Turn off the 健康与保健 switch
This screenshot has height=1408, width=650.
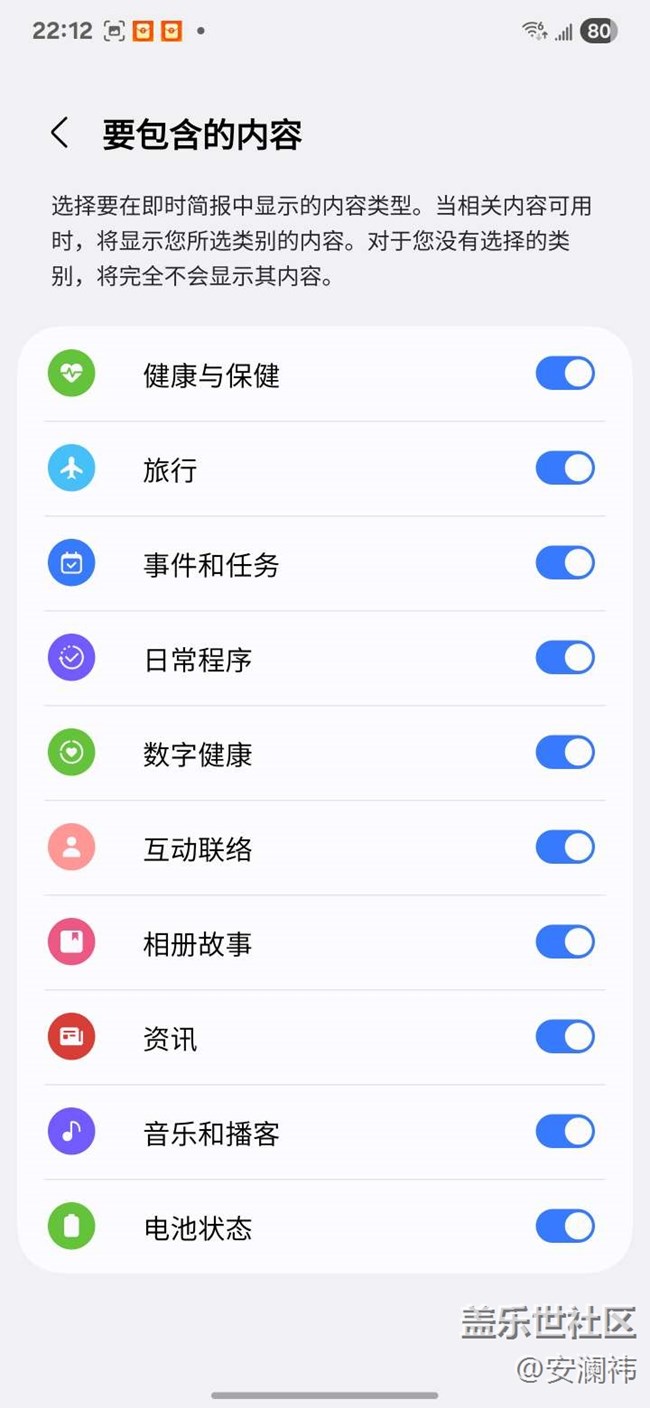point(565,374)
